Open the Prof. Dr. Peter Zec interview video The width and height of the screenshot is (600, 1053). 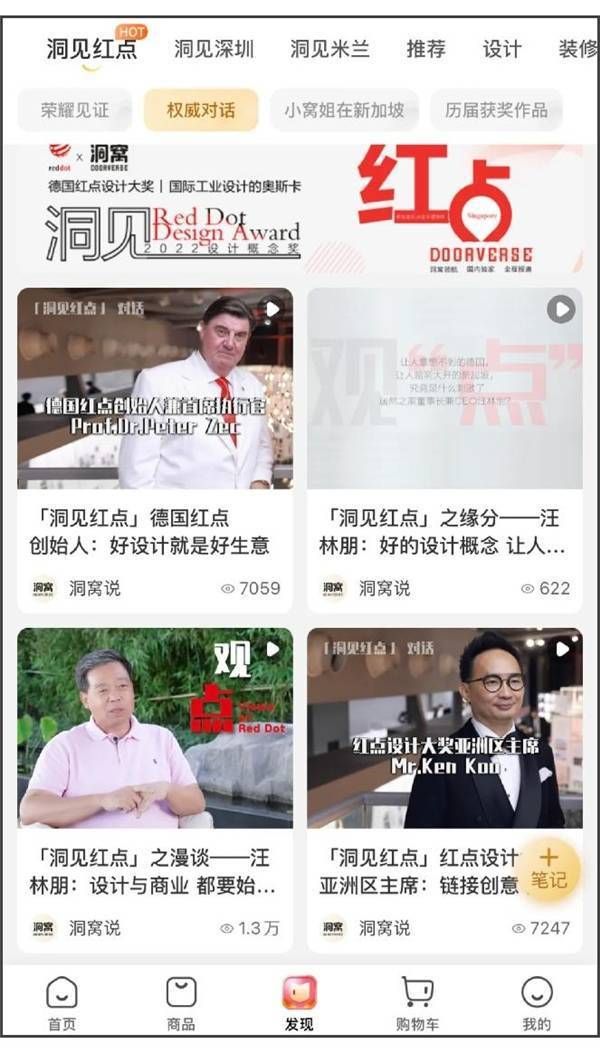155,388
